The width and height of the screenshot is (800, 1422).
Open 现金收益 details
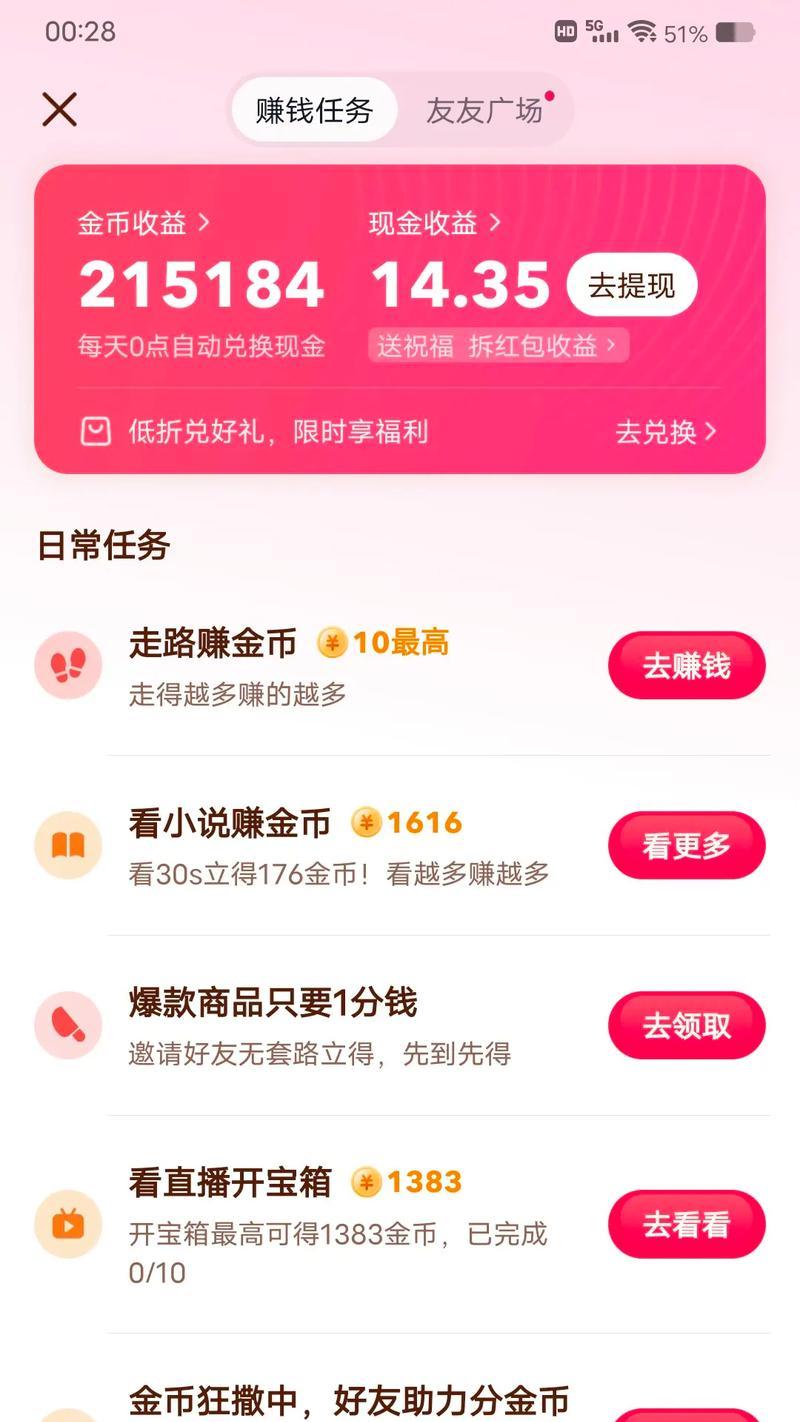435,223
